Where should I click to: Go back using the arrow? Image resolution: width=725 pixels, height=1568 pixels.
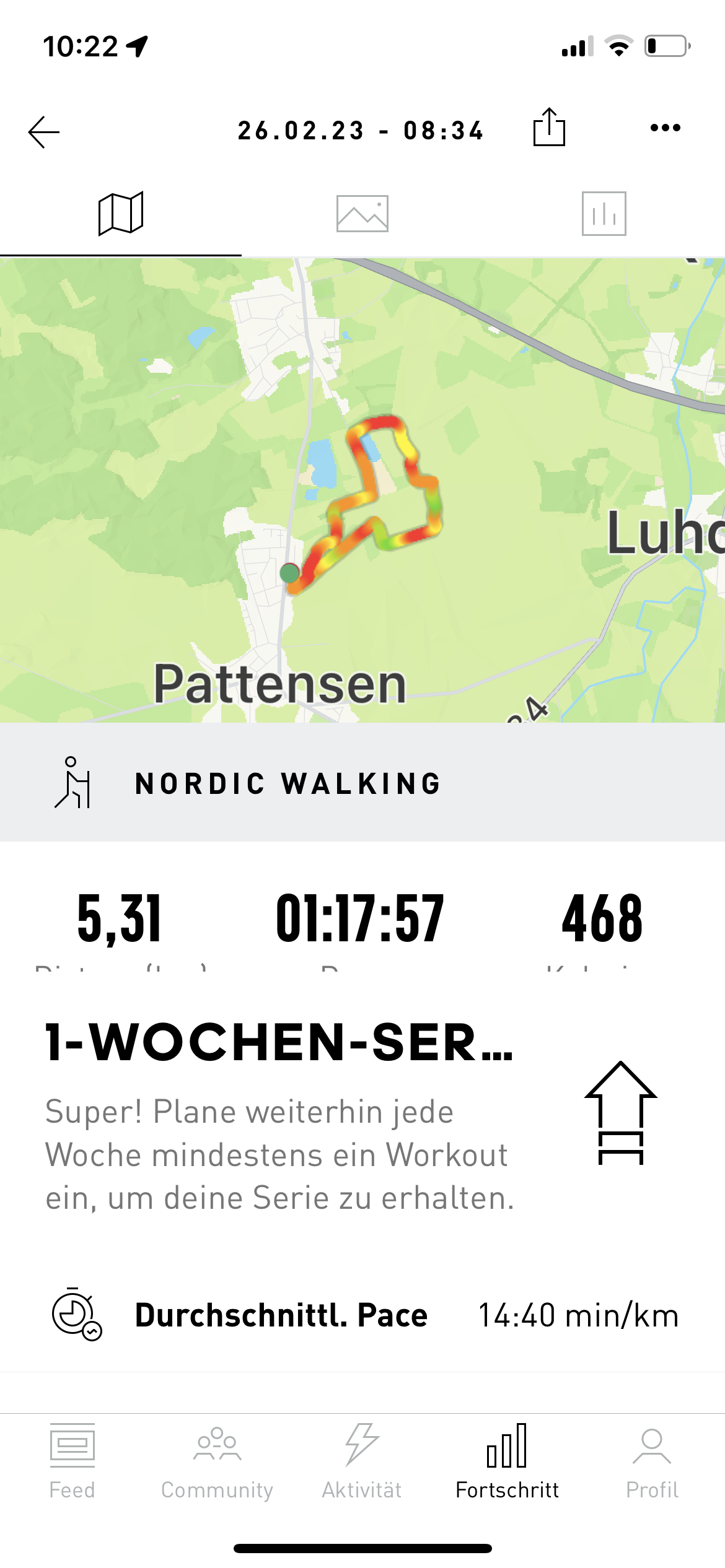point(44,131)
